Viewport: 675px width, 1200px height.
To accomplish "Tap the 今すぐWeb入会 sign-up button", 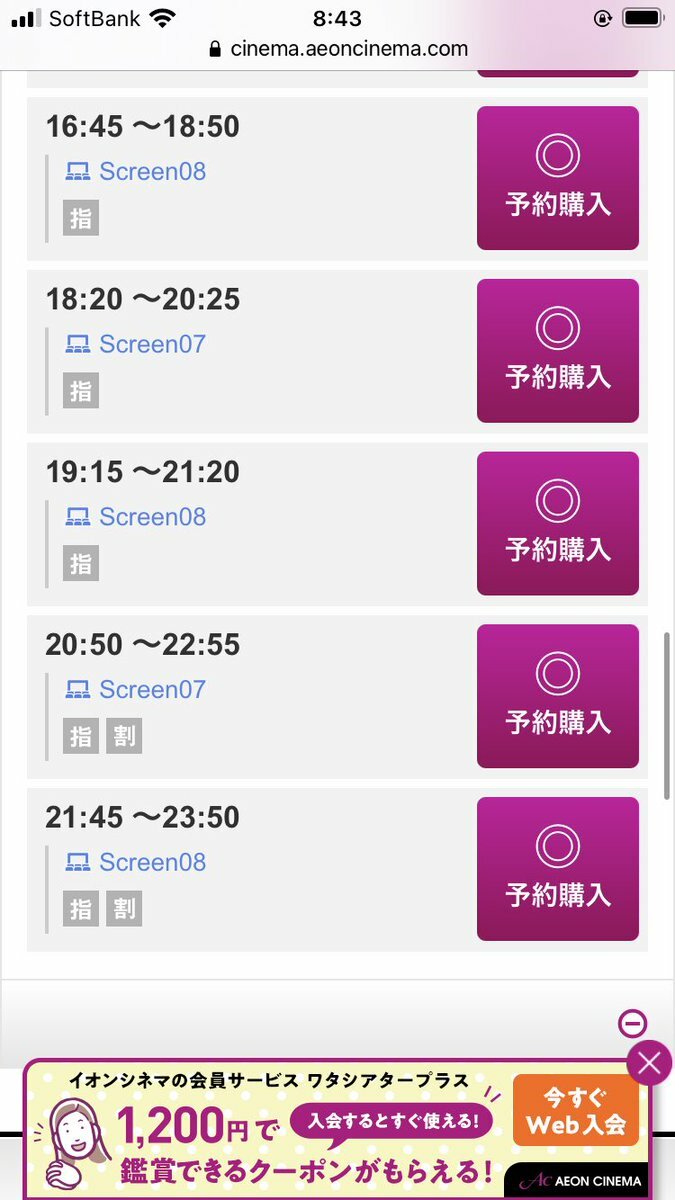I will coord(576,1110).
